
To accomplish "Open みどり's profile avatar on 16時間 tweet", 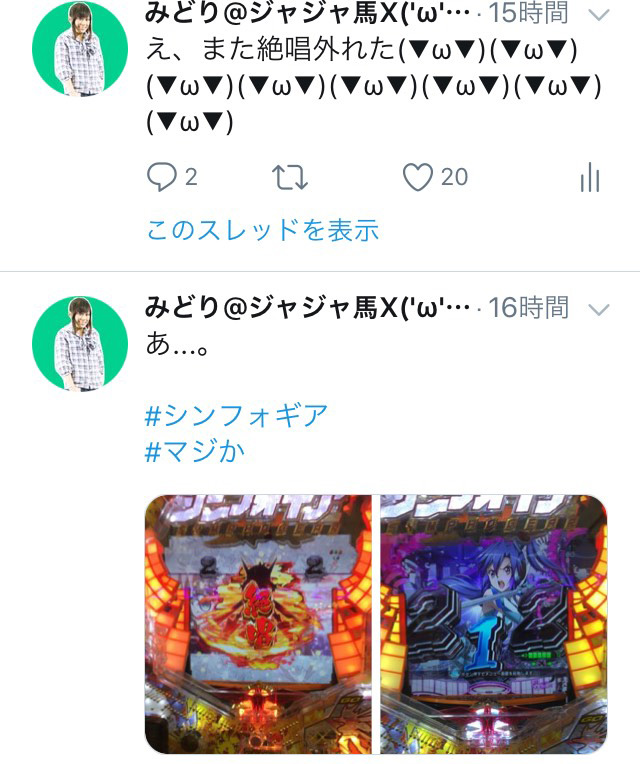I will 80,343.
